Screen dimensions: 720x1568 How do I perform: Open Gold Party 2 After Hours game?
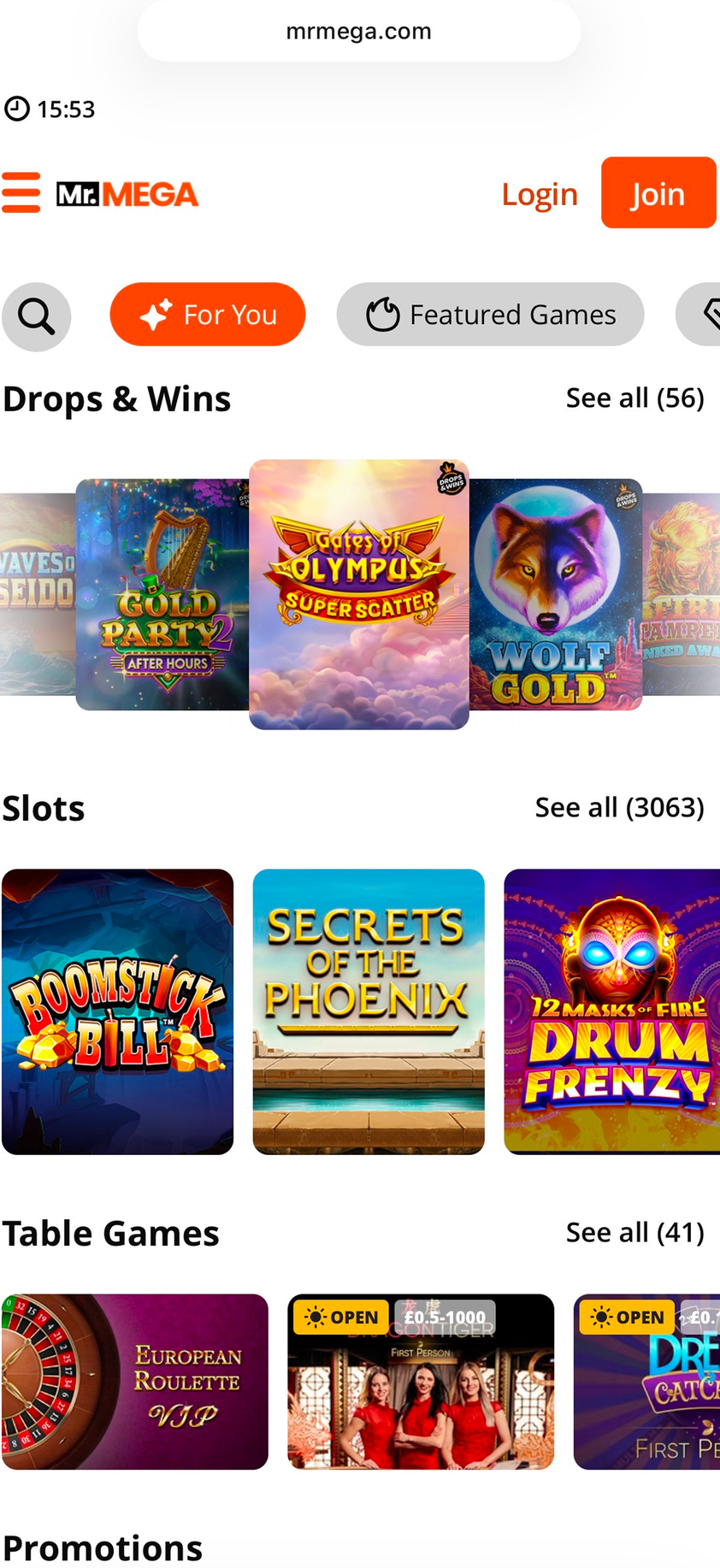(x=161, y=595)
